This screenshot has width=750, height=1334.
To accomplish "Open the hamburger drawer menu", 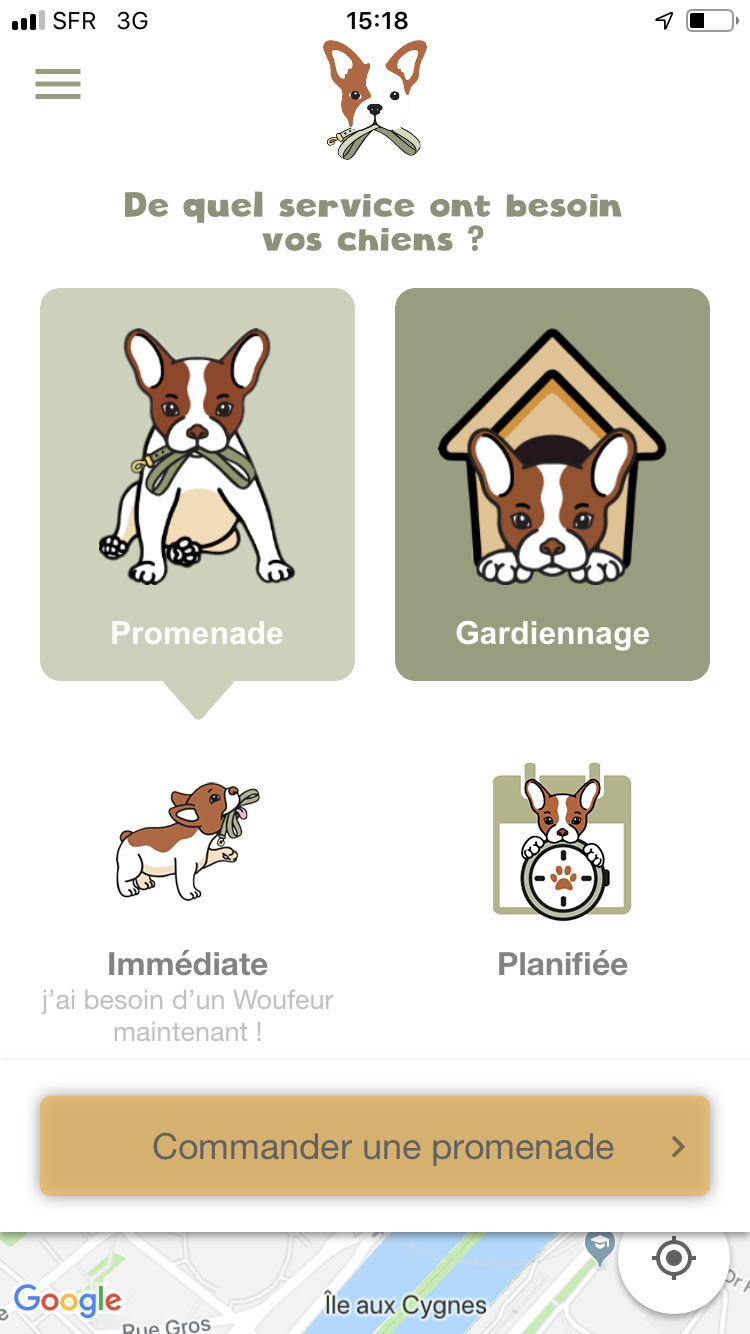I will (x=57, y=83).
